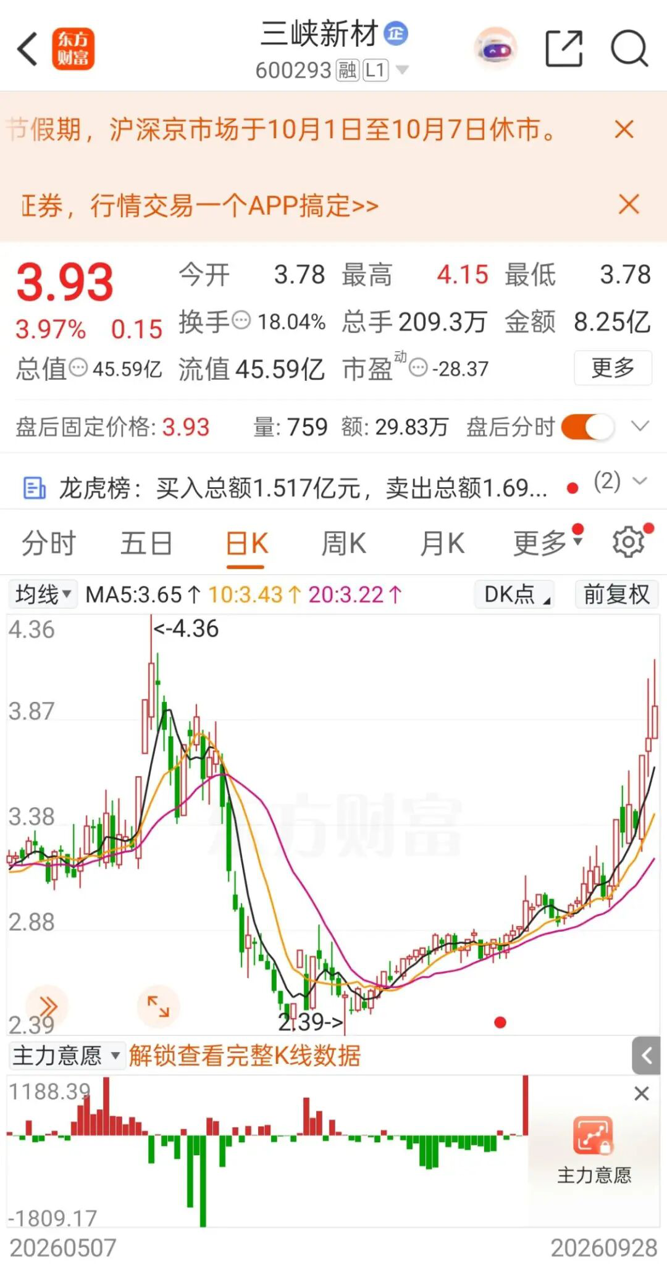Switch to the 分时 chart tab

coord(49,543)
